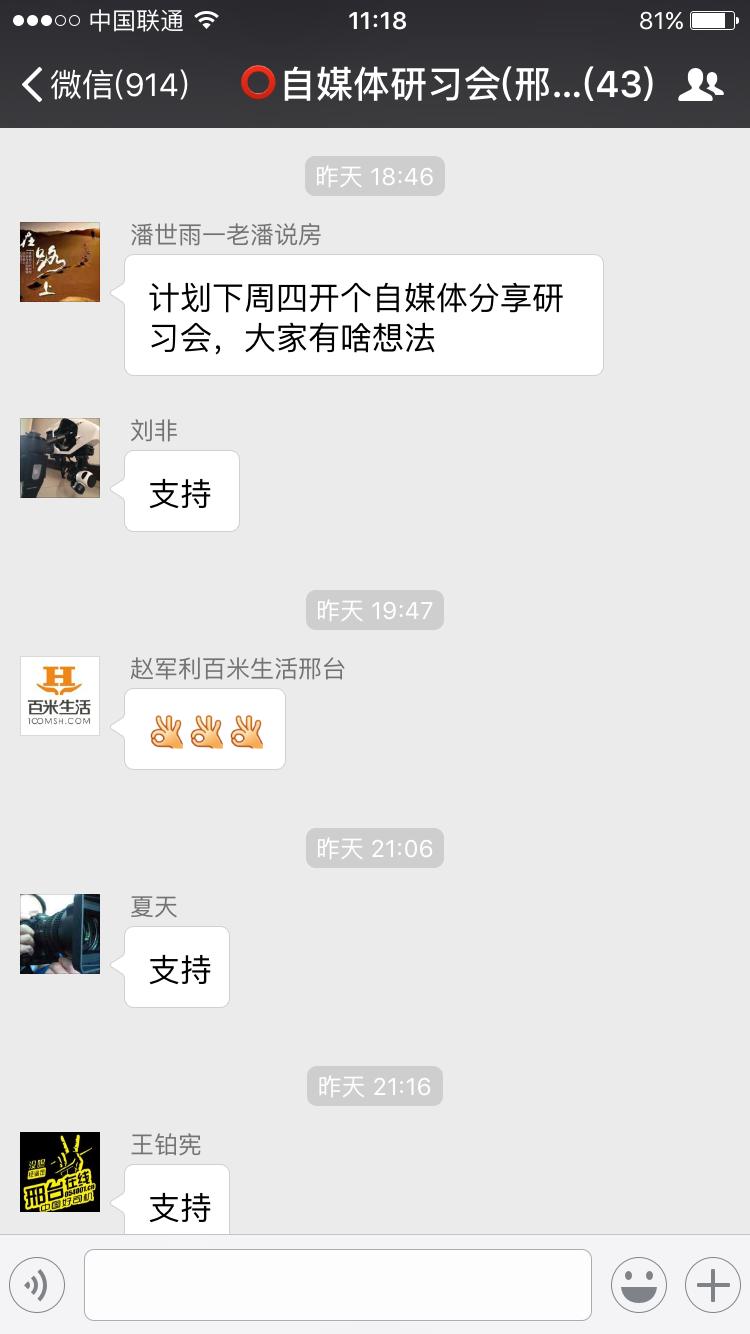The image size is (750, 1334).
Task: Open 王铂宪's profile avatar
Action: 60,1172
